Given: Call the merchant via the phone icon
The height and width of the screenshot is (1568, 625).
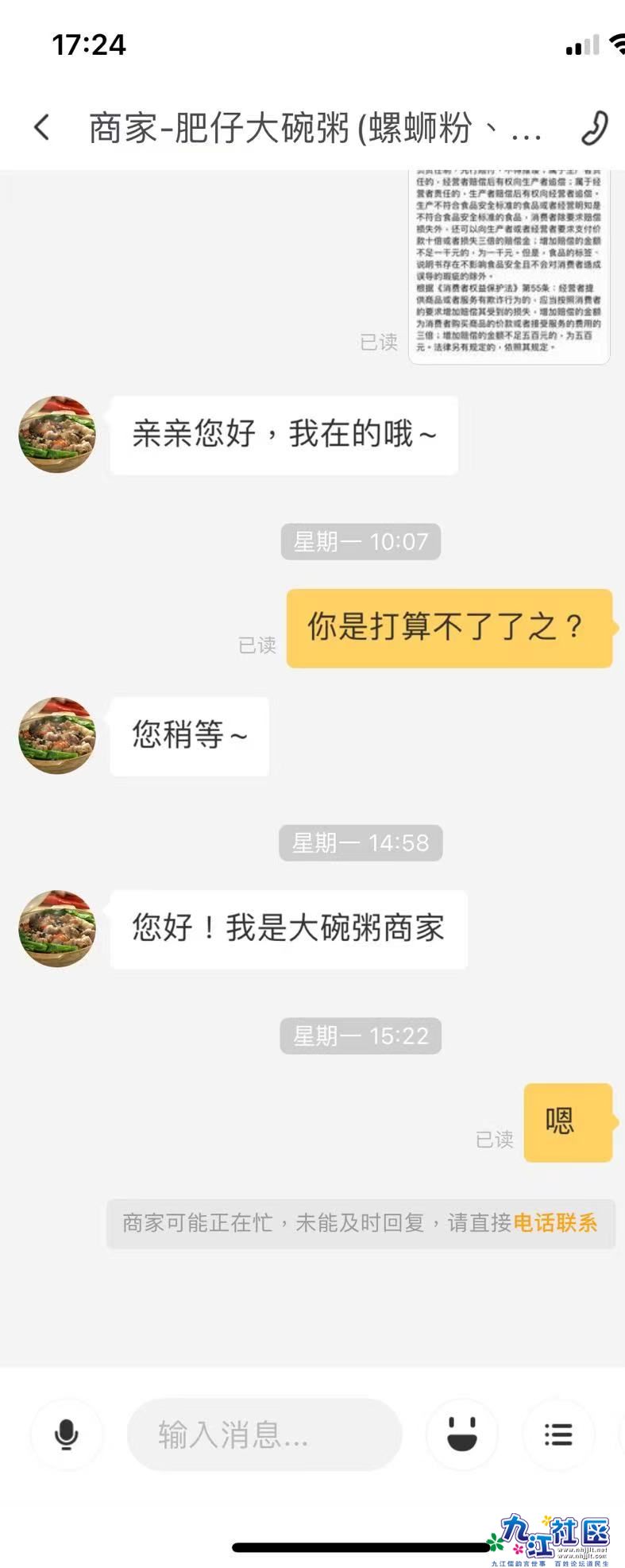Looking at the screenshot, I should coord(592,128).
